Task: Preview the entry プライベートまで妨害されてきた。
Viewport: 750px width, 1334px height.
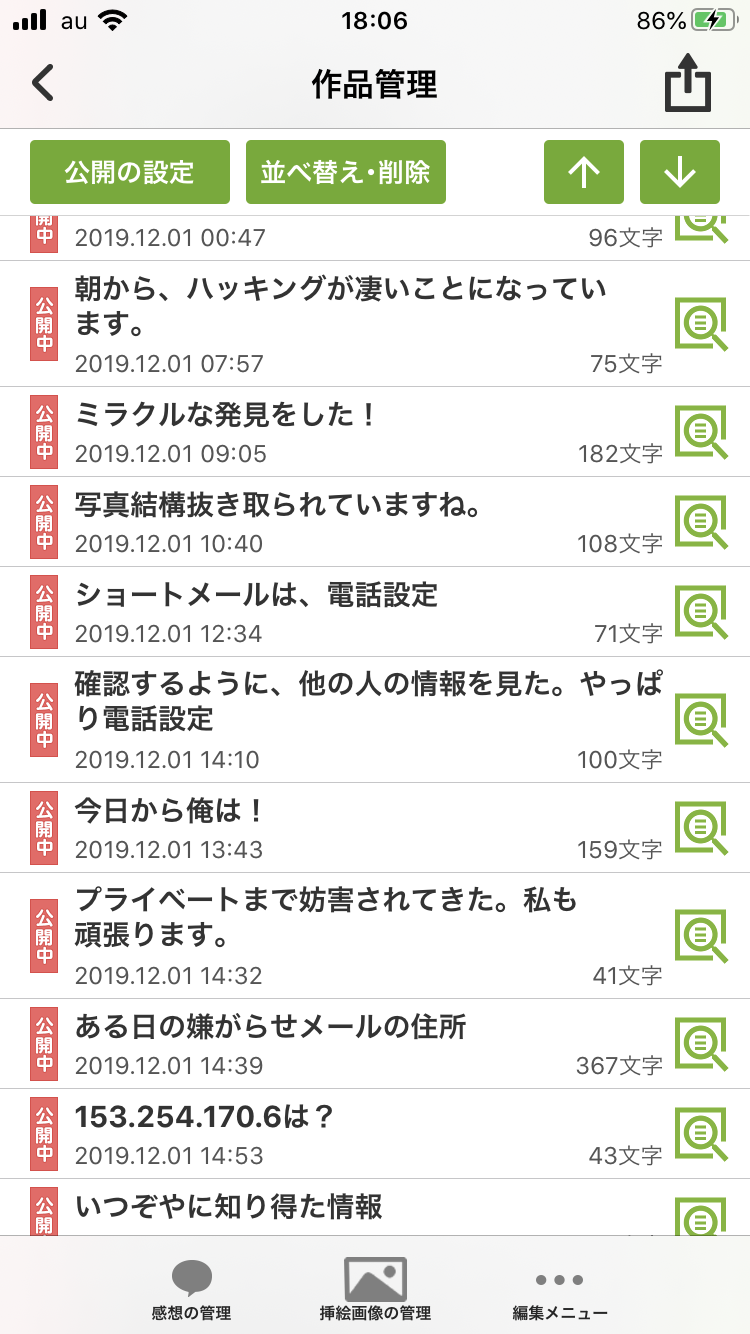Action: tap(700, 936)
